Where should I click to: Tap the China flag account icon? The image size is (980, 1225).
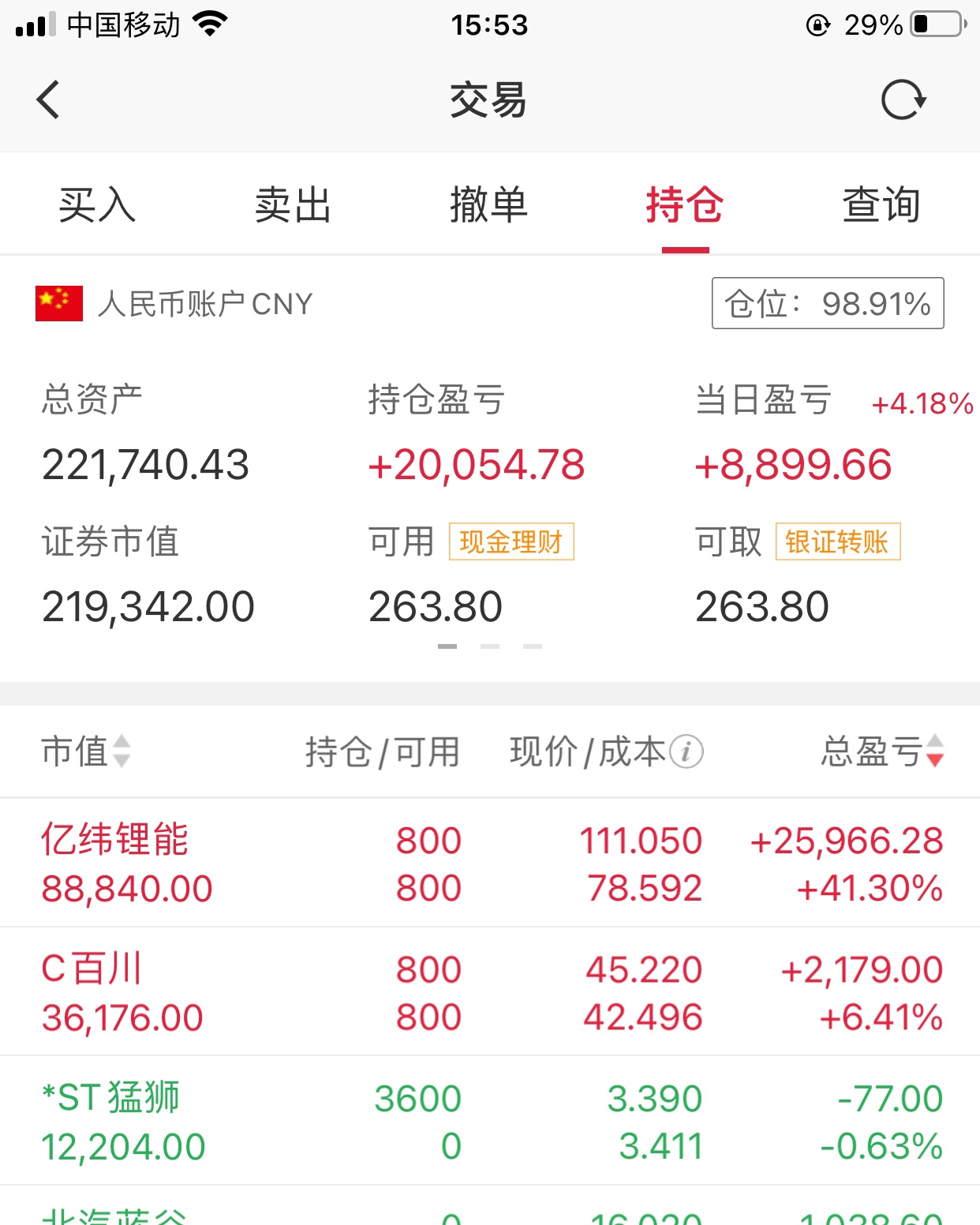click(58, 304)
